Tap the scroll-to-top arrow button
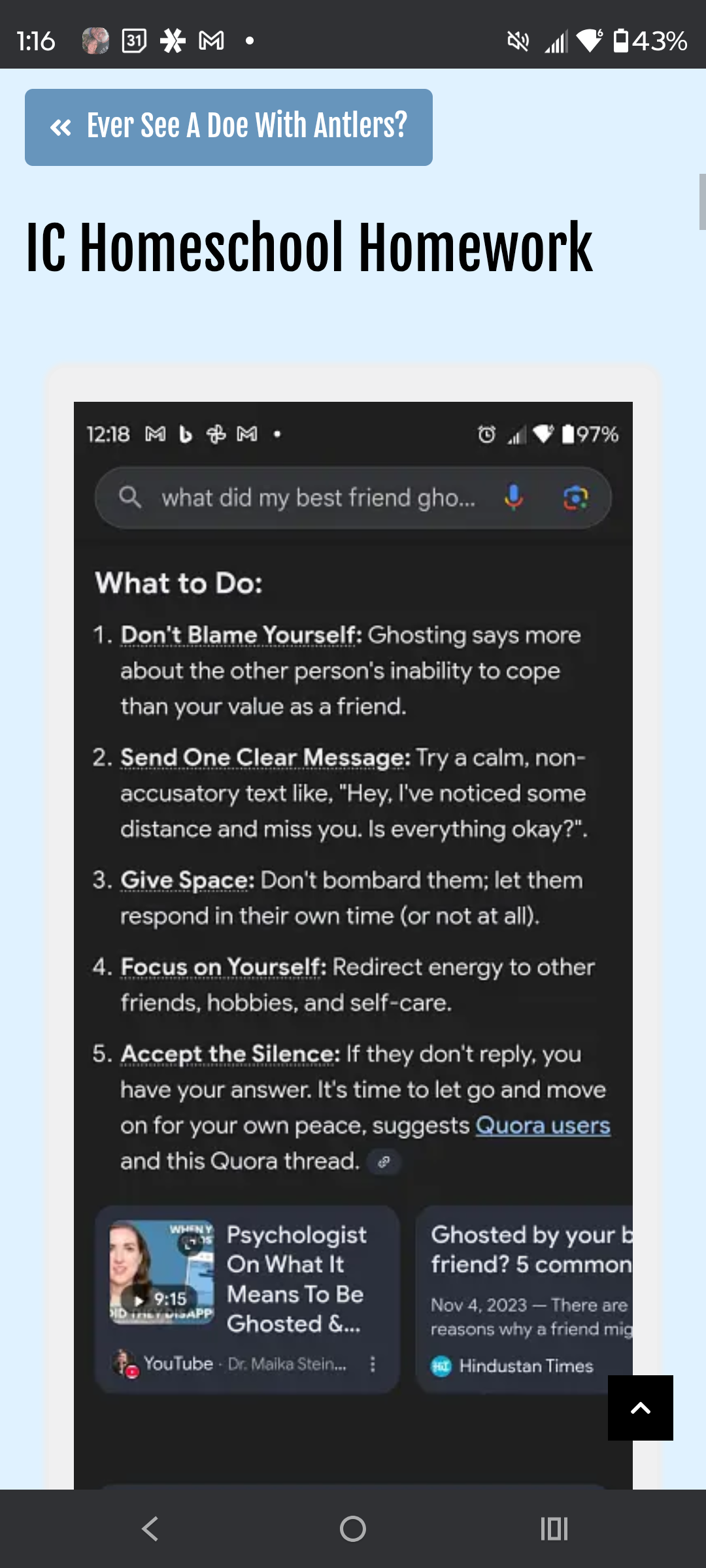The image size is (706, 1568). 640,1408
